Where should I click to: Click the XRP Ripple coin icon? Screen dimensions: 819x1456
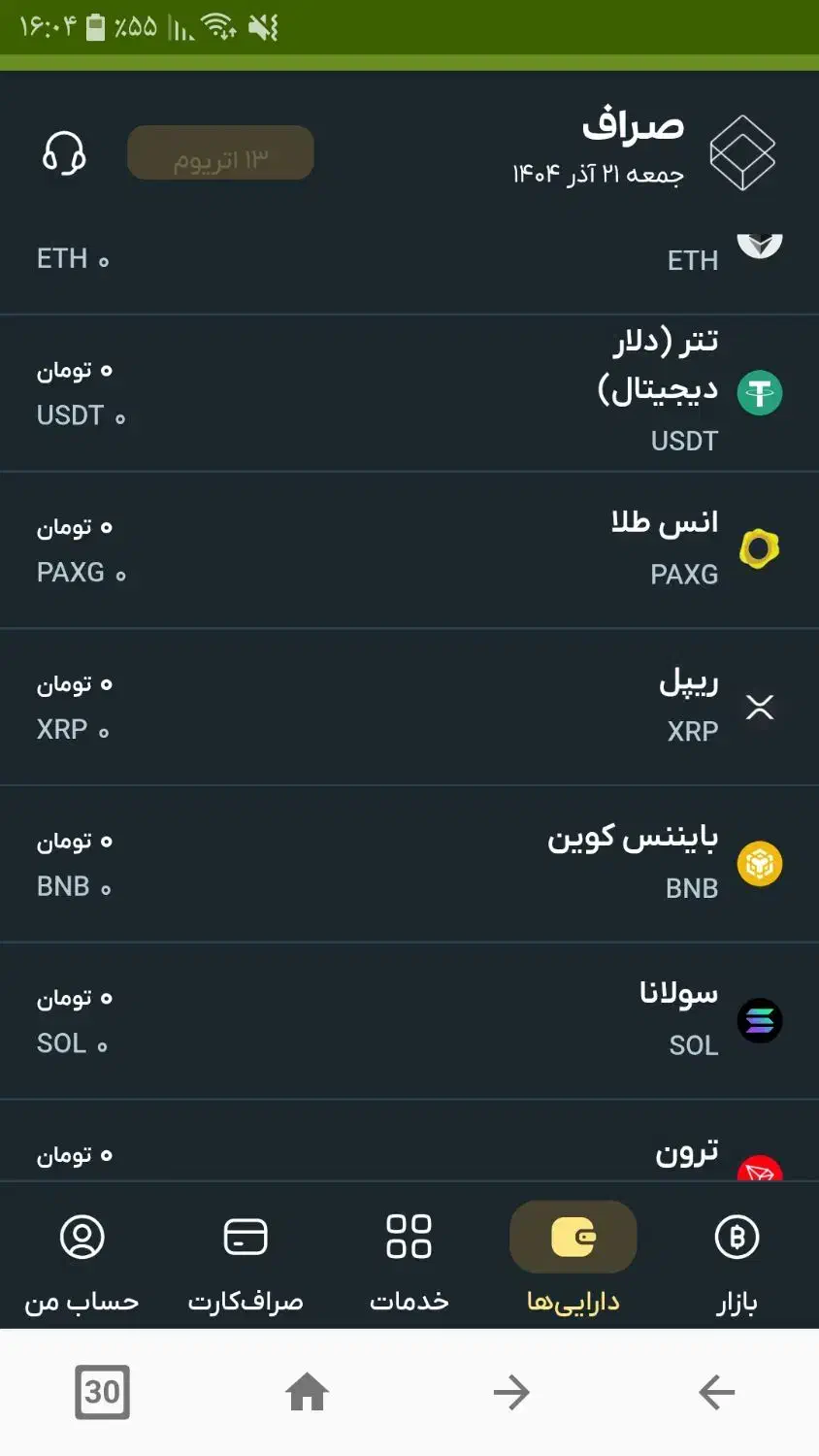(760, 706)
